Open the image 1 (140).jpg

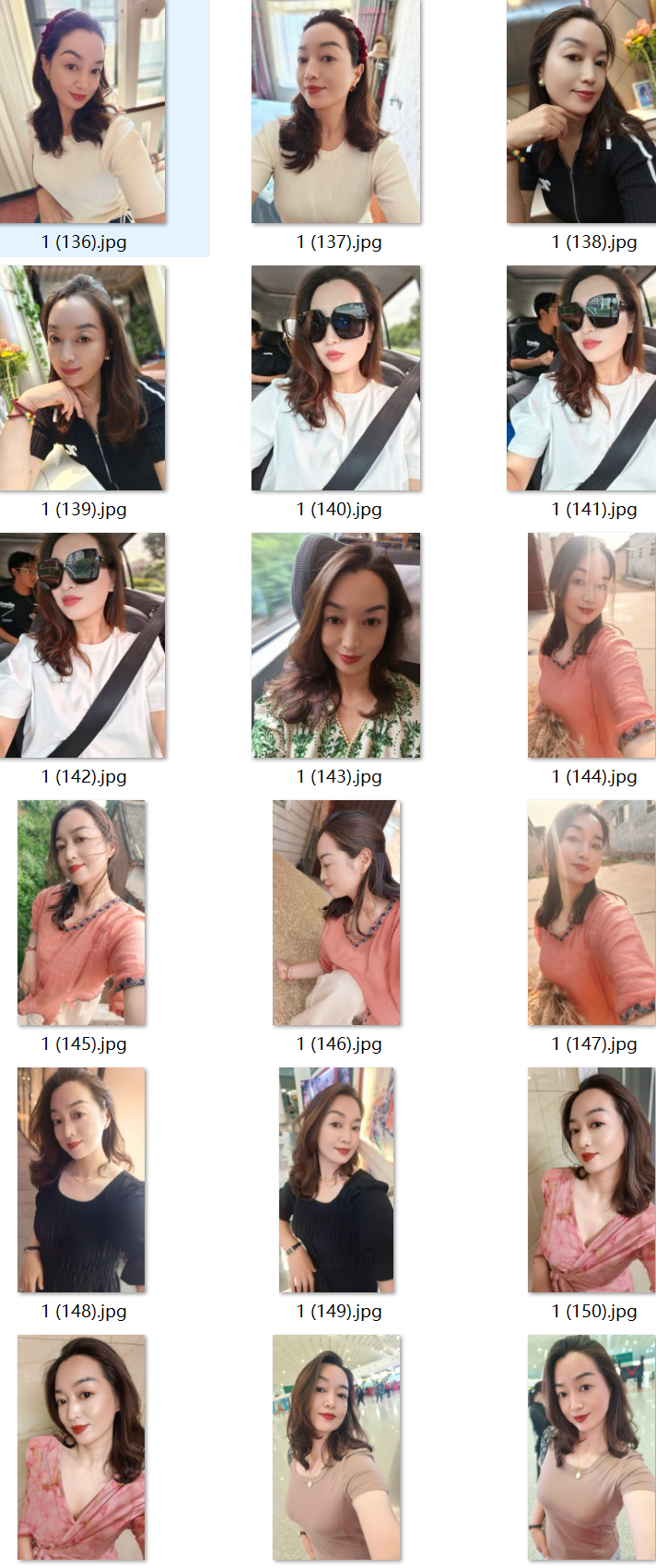click(x=336, y=378)
